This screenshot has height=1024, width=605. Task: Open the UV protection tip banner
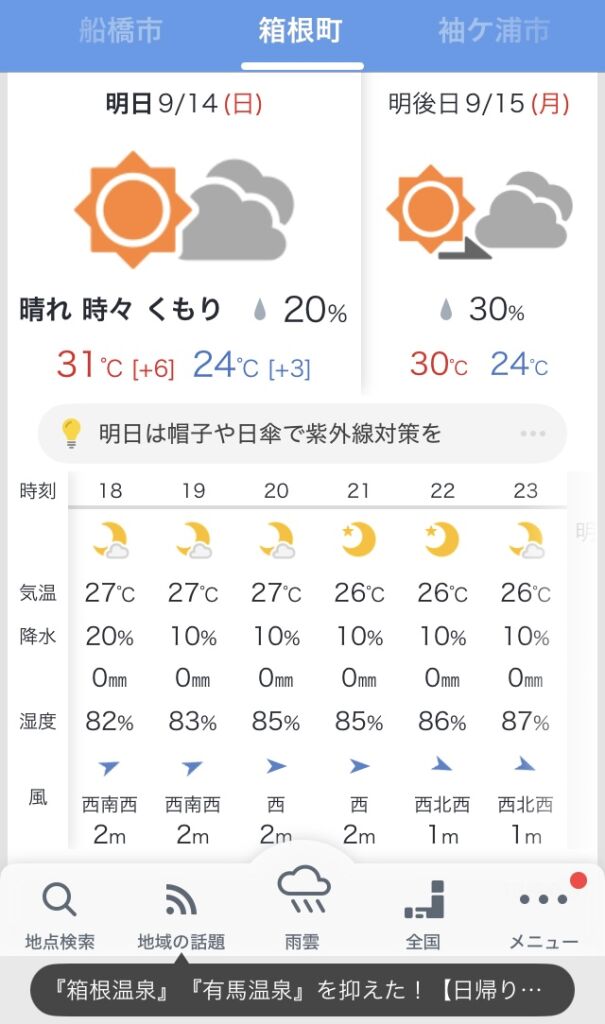tap(302, 434)
